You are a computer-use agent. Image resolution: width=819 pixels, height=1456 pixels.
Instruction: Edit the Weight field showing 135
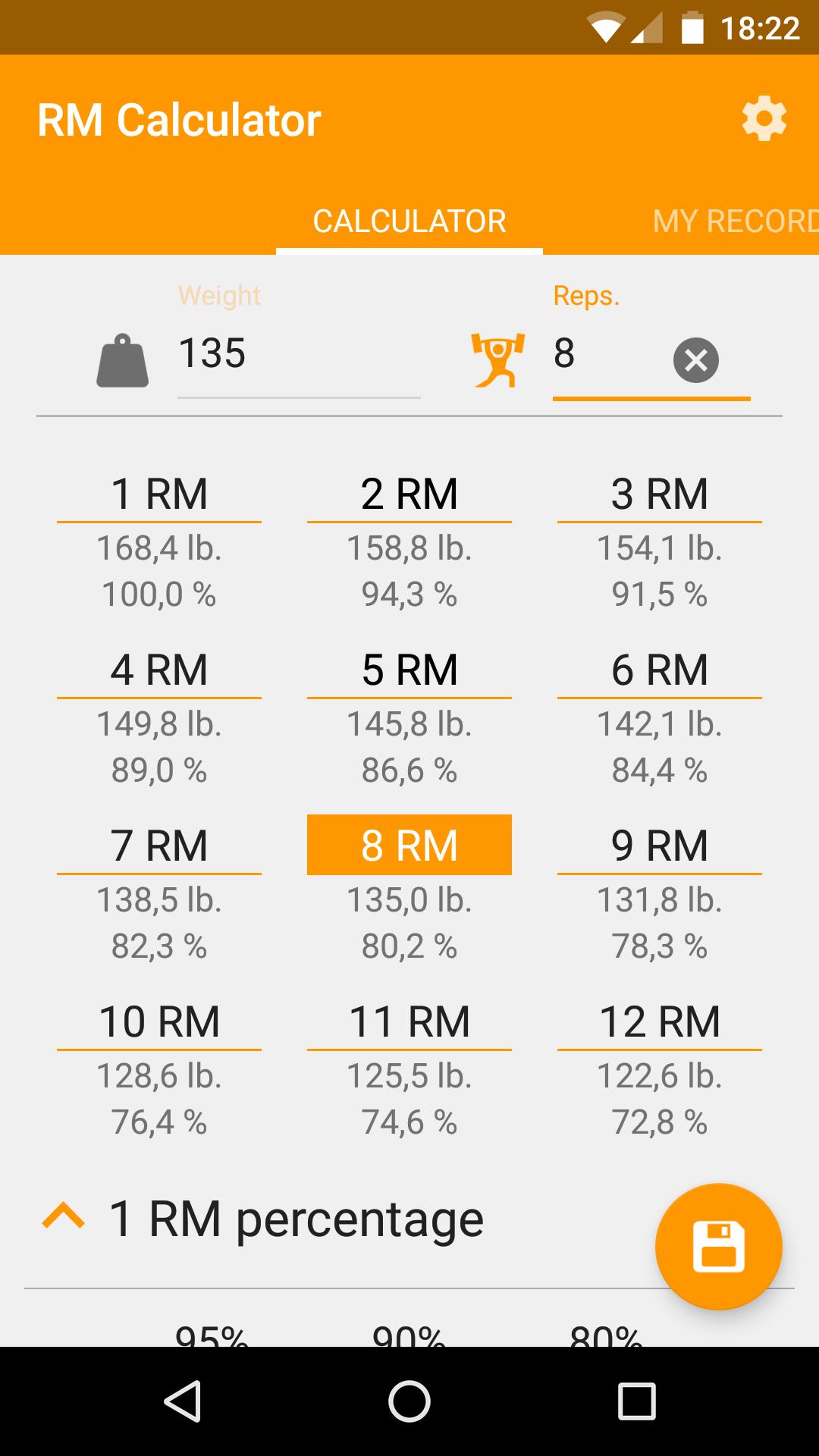pyautogui.click(x=297, y=354)
